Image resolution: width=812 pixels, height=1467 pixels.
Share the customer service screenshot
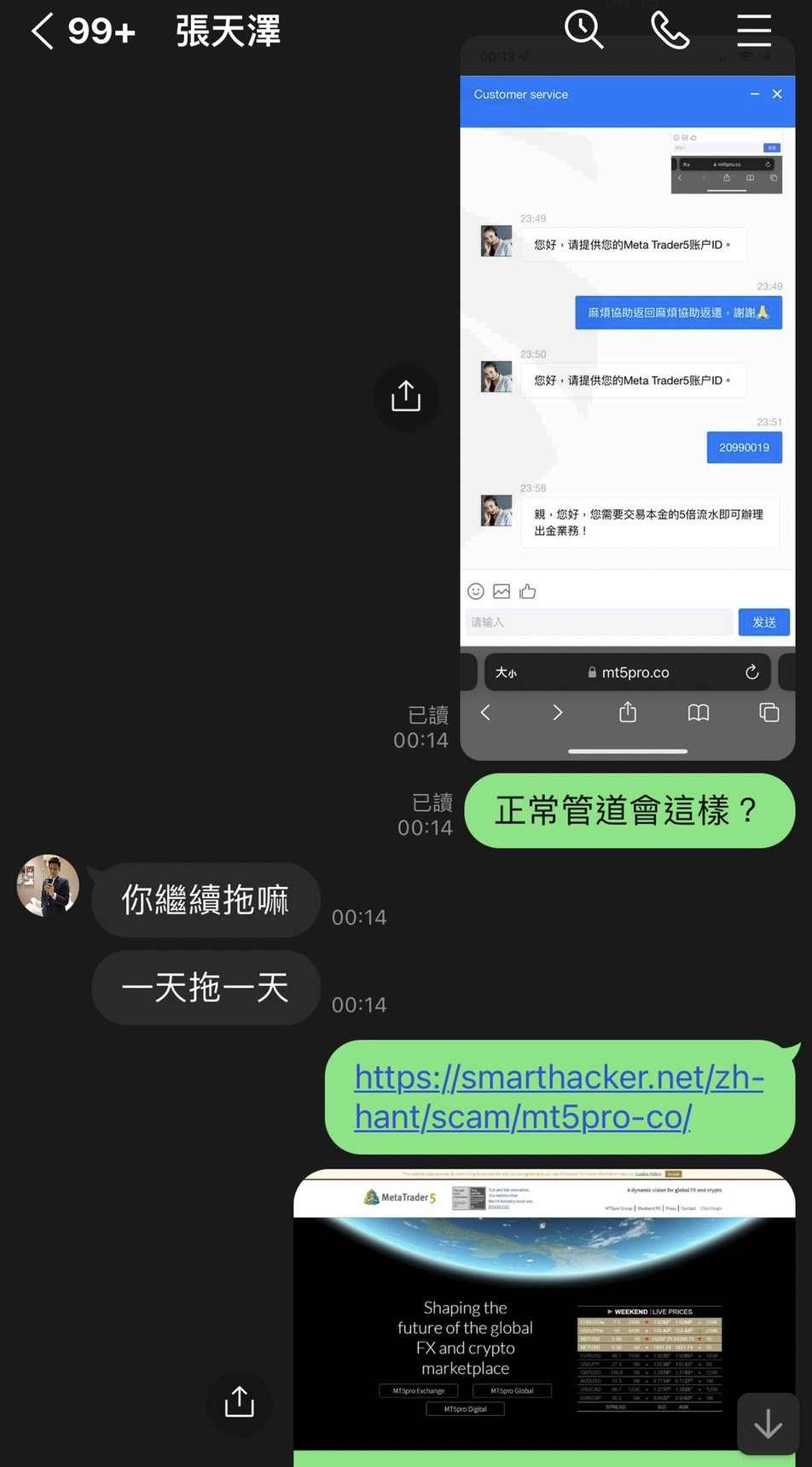406,397
